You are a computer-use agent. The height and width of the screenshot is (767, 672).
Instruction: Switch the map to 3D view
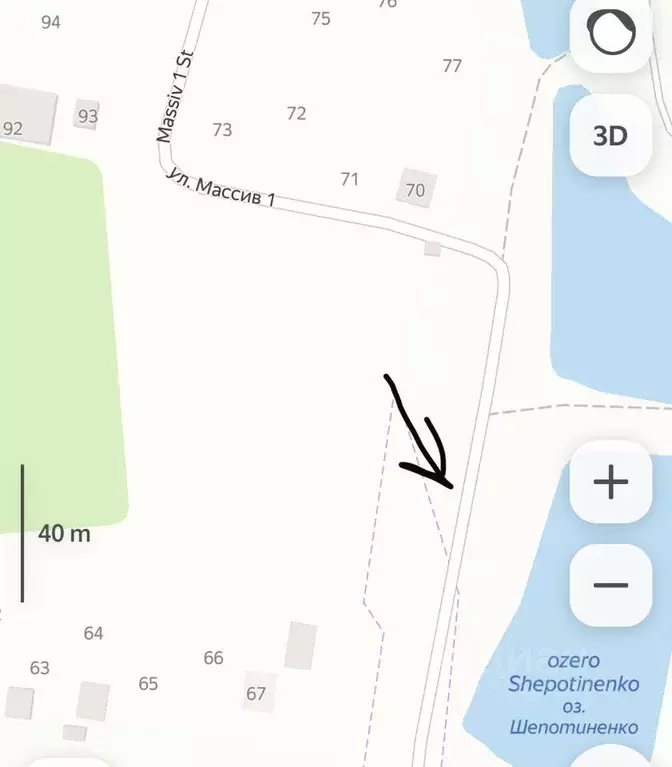click(x=610, y=136)
